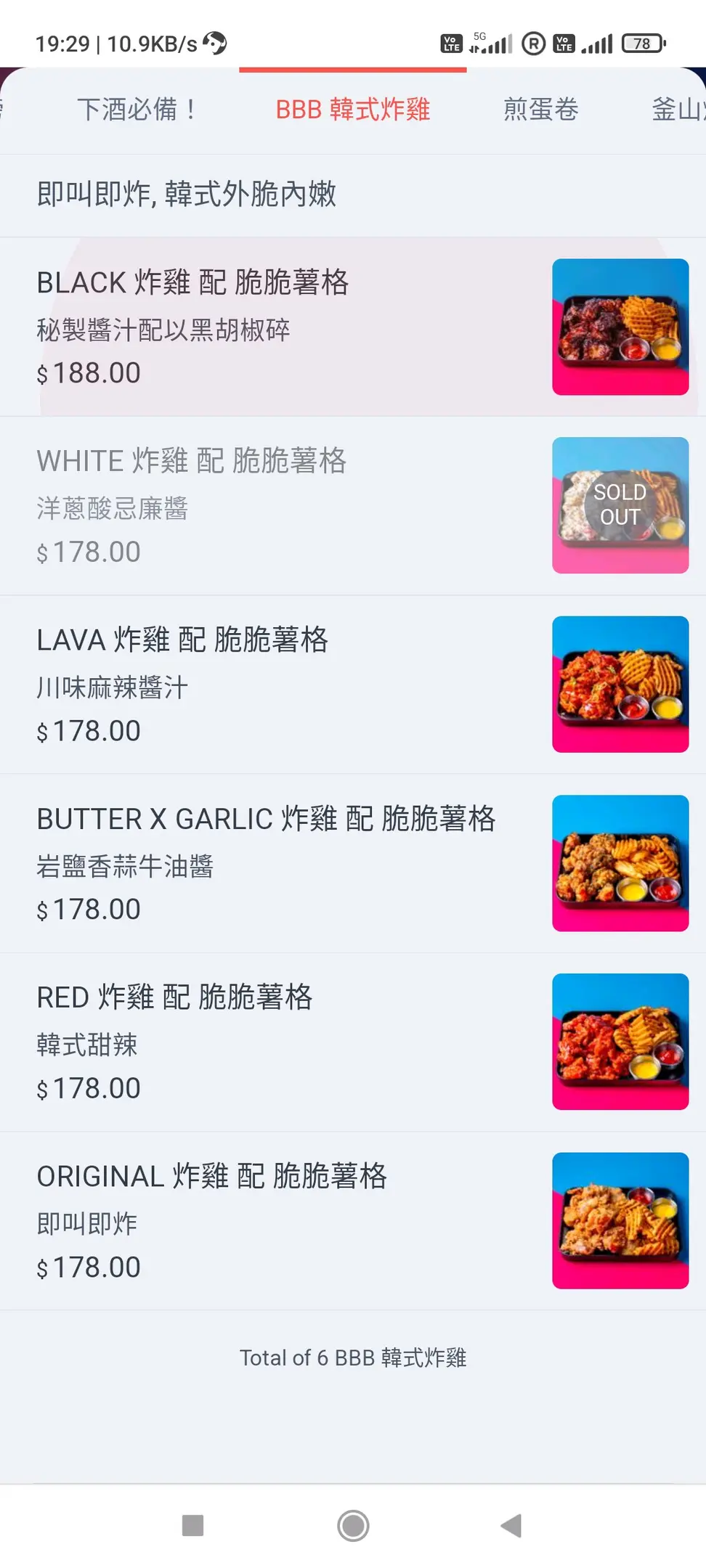Go to the system home screen

tap(353, 1526)
